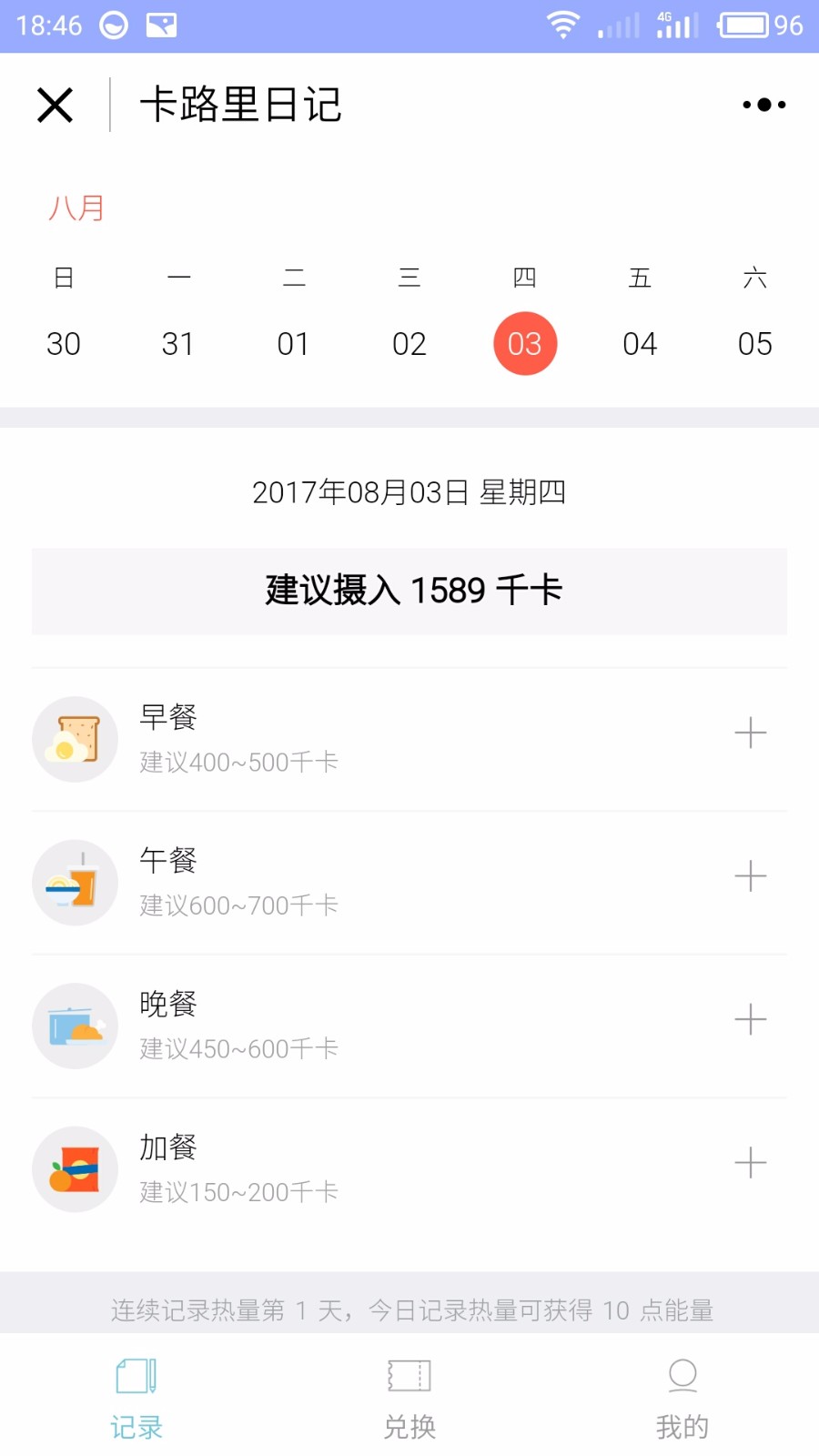Select date 31 in the calendar
This screenshot has width=819, height=1456.
tap(178, 344)
